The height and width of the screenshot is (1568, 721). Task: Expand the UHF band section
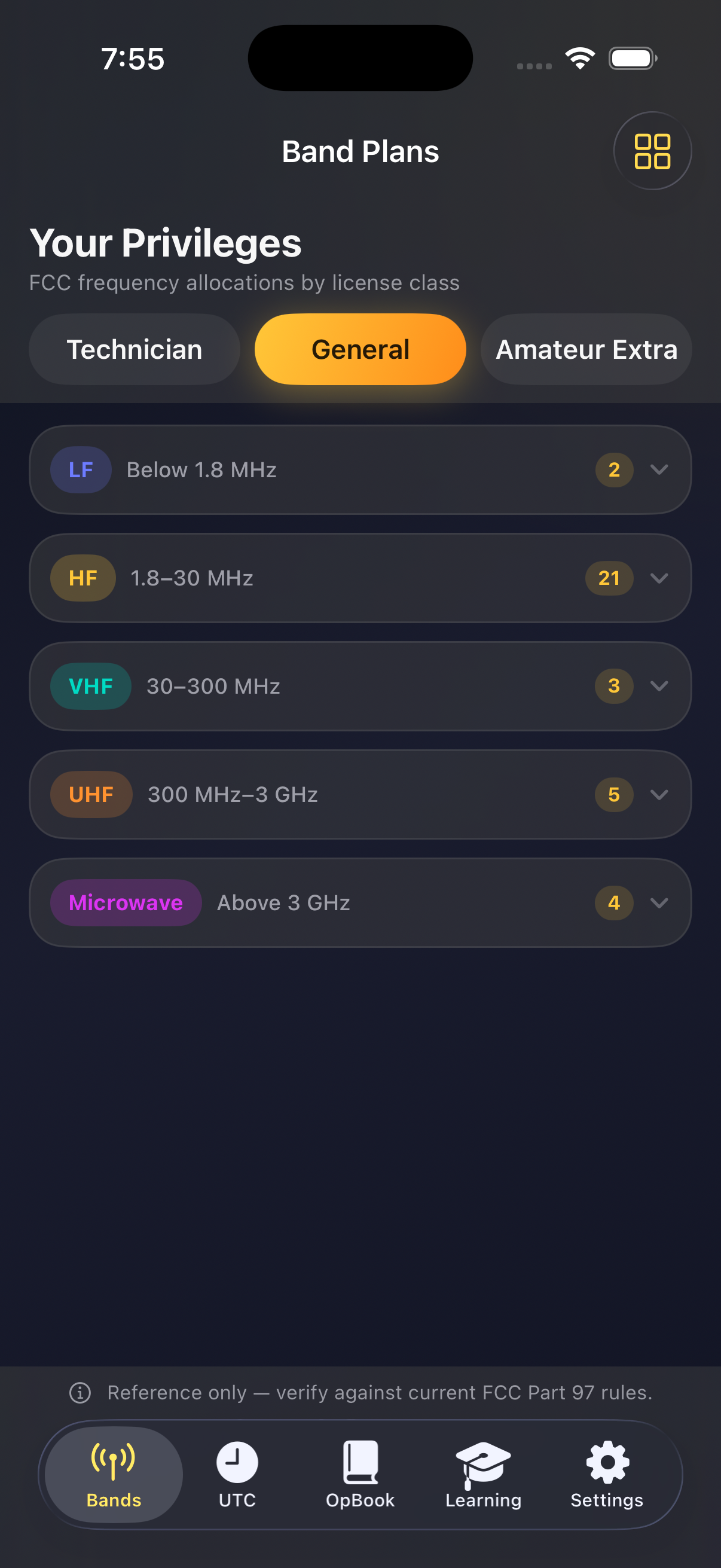[360, 794]
